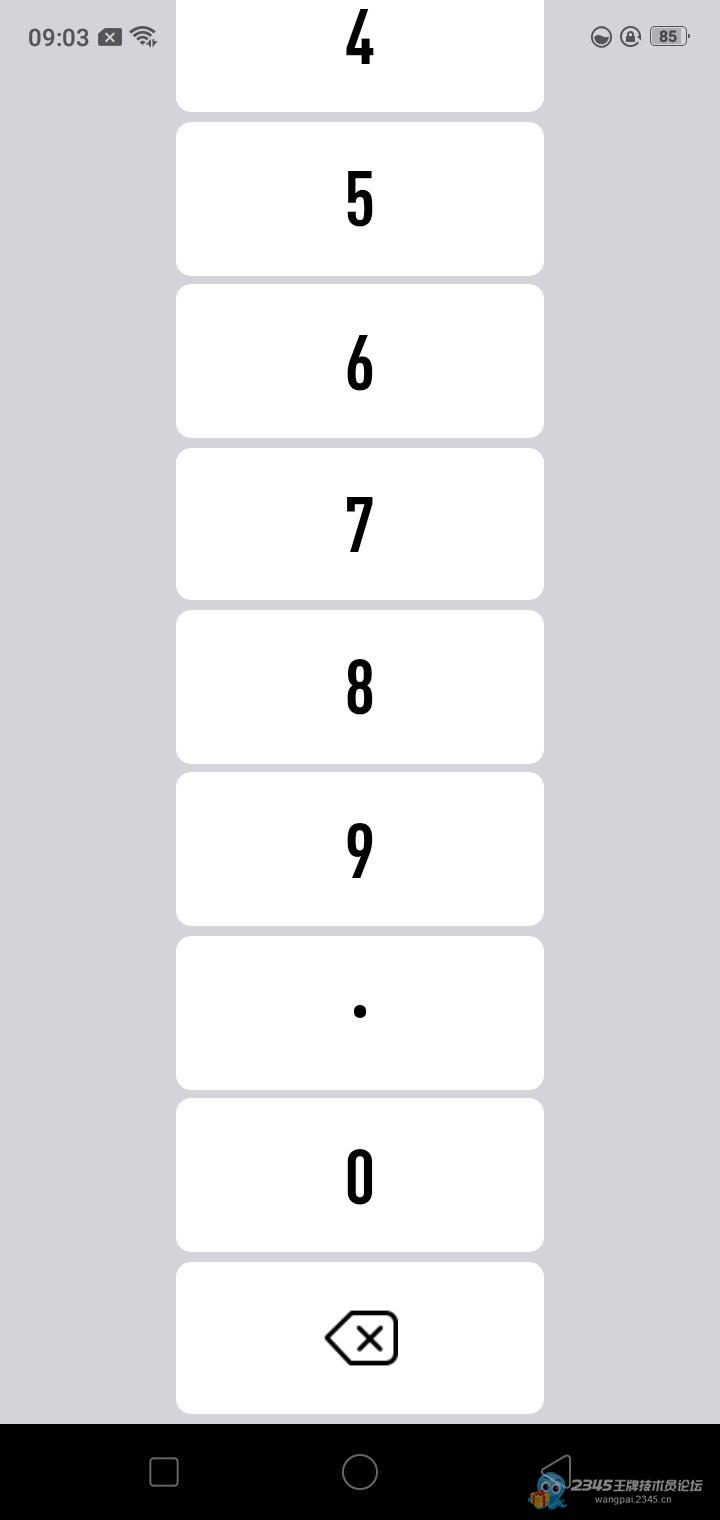Tap the 0 key
720x1520 pixels.
[x=360, y=1175]
